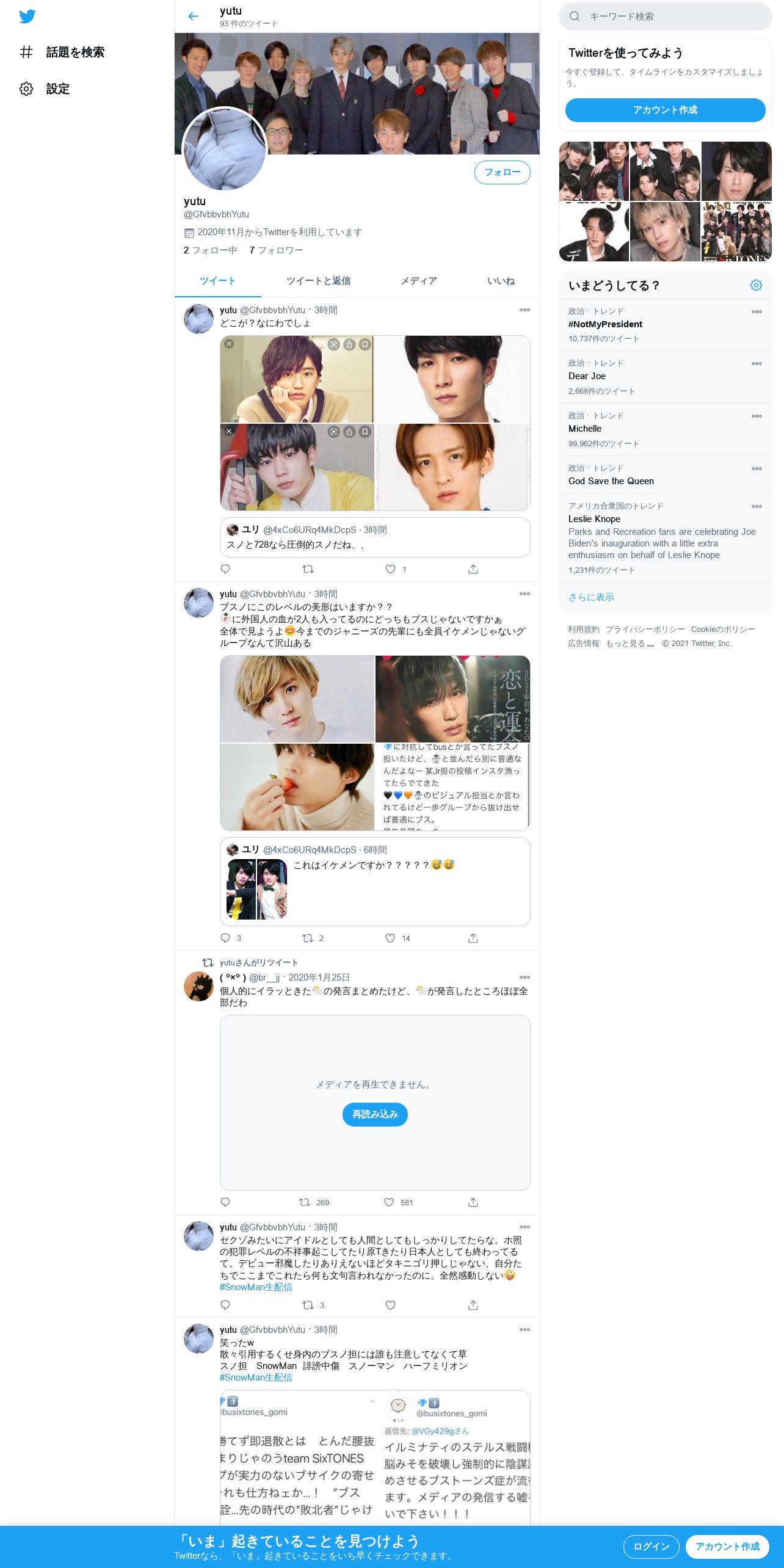Open trend settings gear next to いまどうしてる？
Image resolution: width=784 pixels, height=1568 pixels.
point(756,285)
